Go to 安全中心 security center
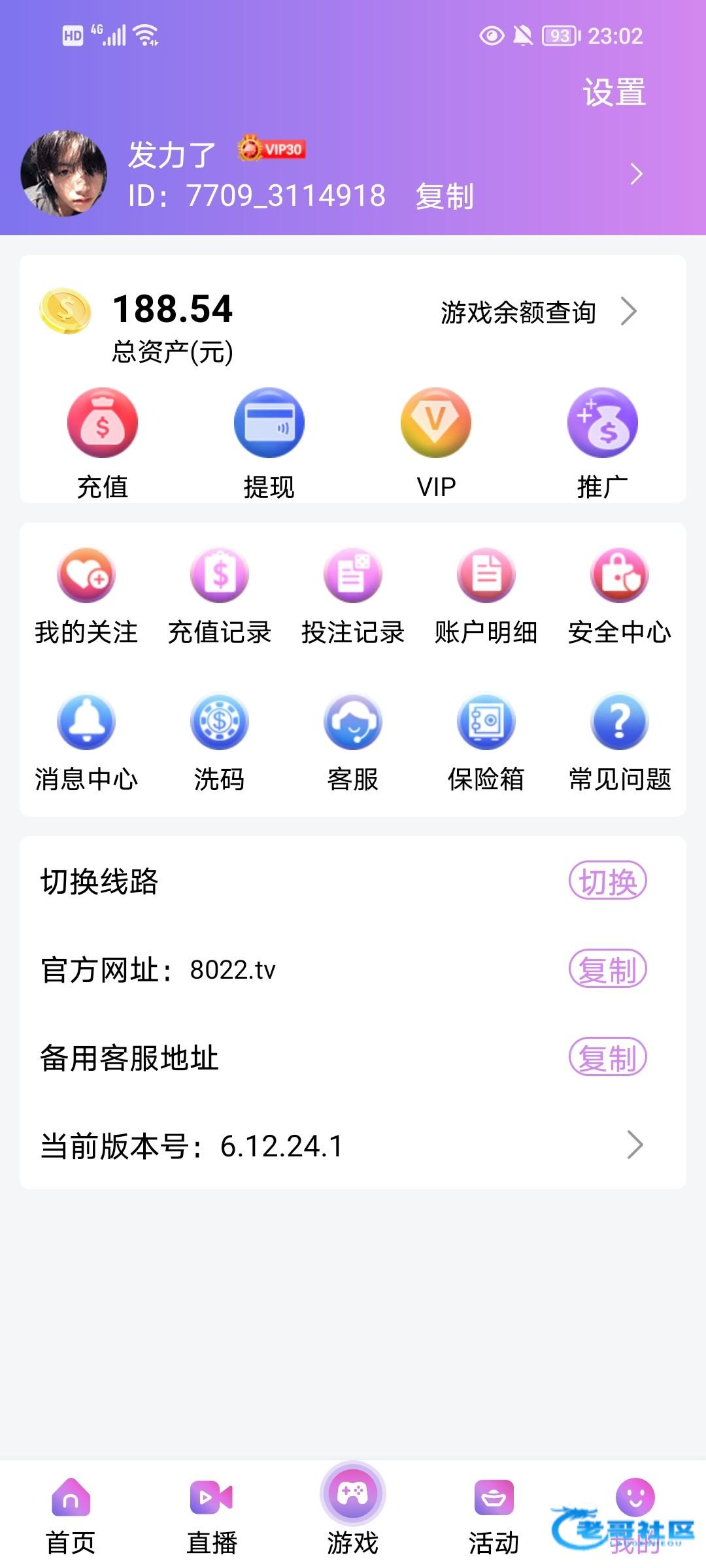The image size is (706, 1568). point(620,596)
